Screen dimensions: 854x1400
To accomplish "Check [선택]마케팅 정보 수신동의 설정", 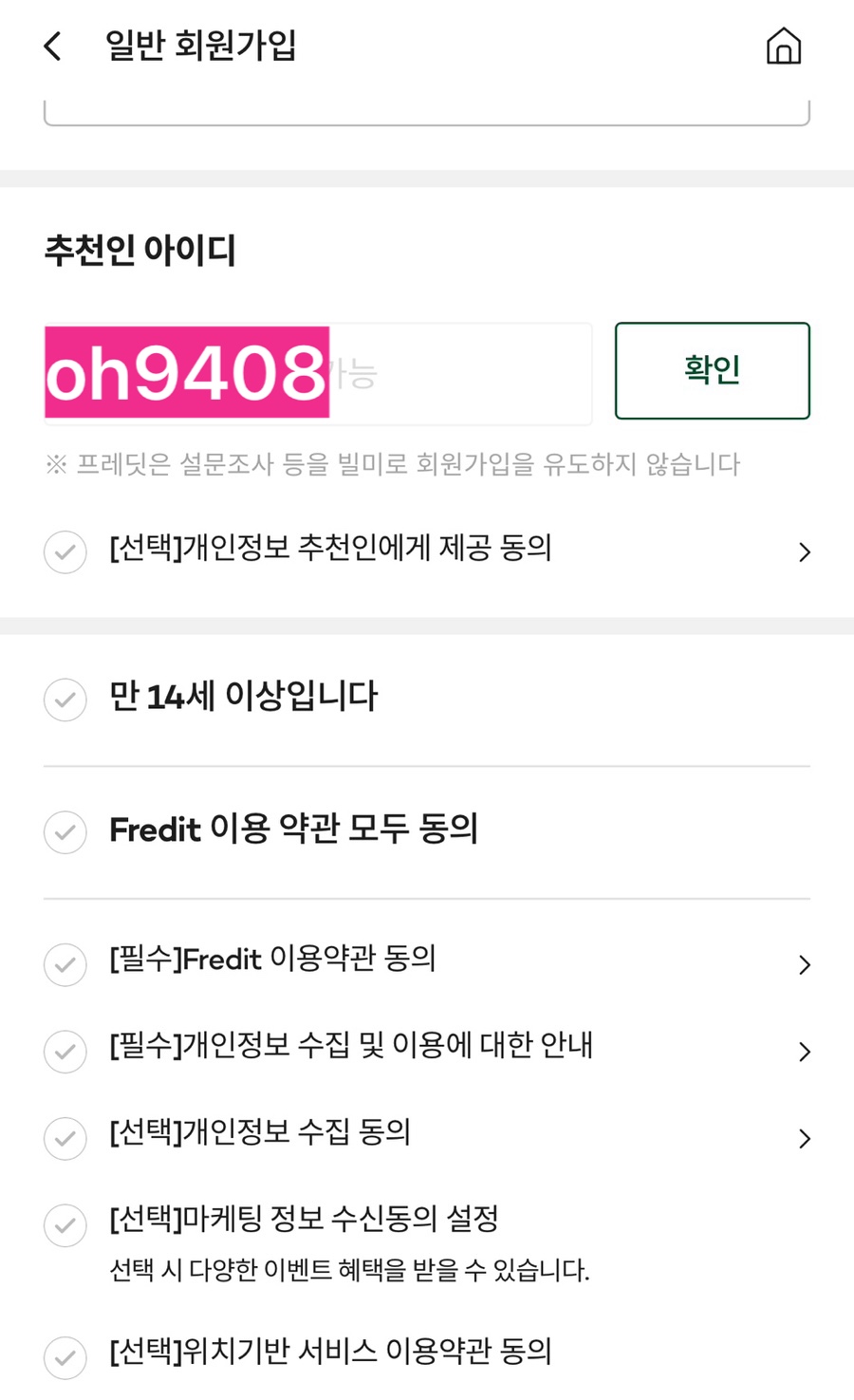I will coord(65,1225).
